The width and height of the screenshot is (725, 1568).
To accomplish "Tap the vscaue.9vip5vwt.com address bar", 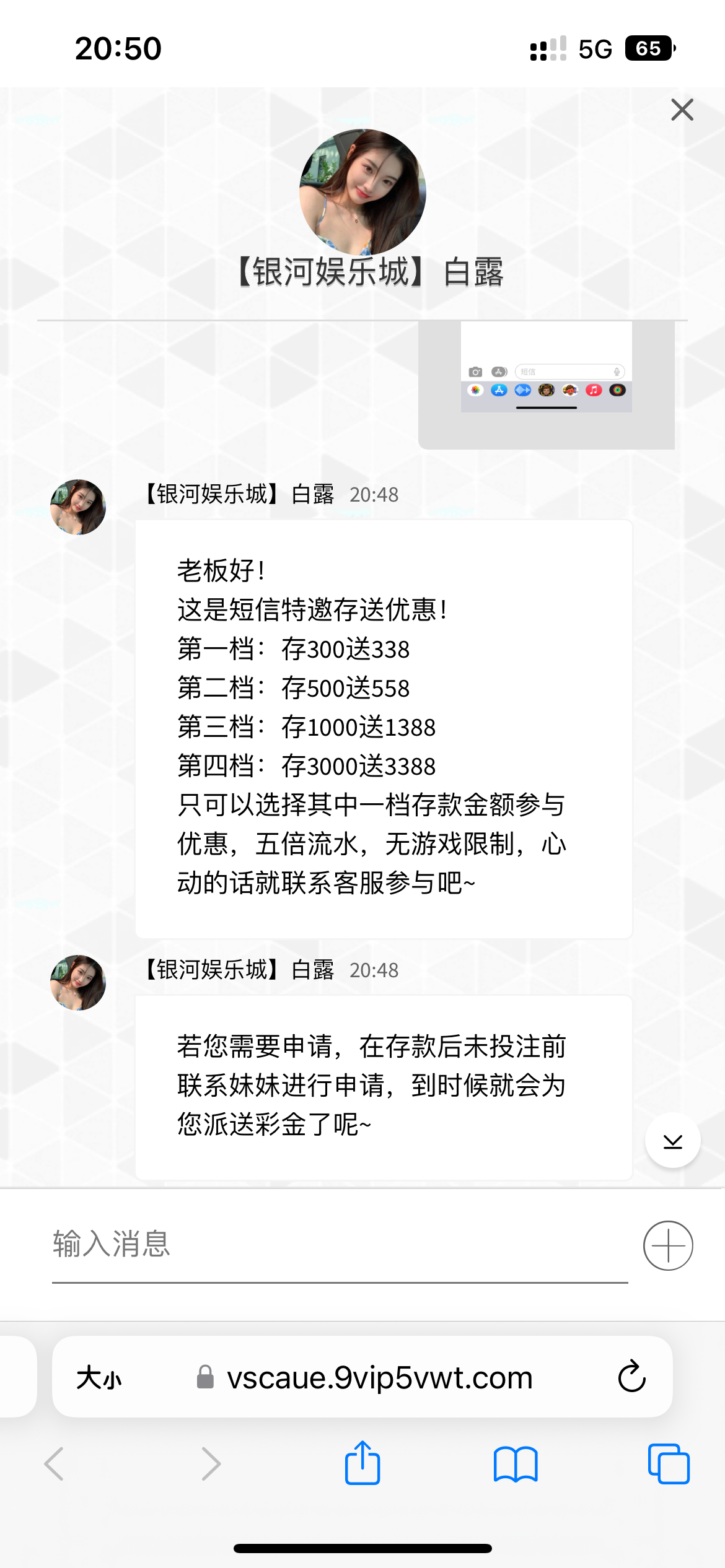I will tap(379, 1378).
